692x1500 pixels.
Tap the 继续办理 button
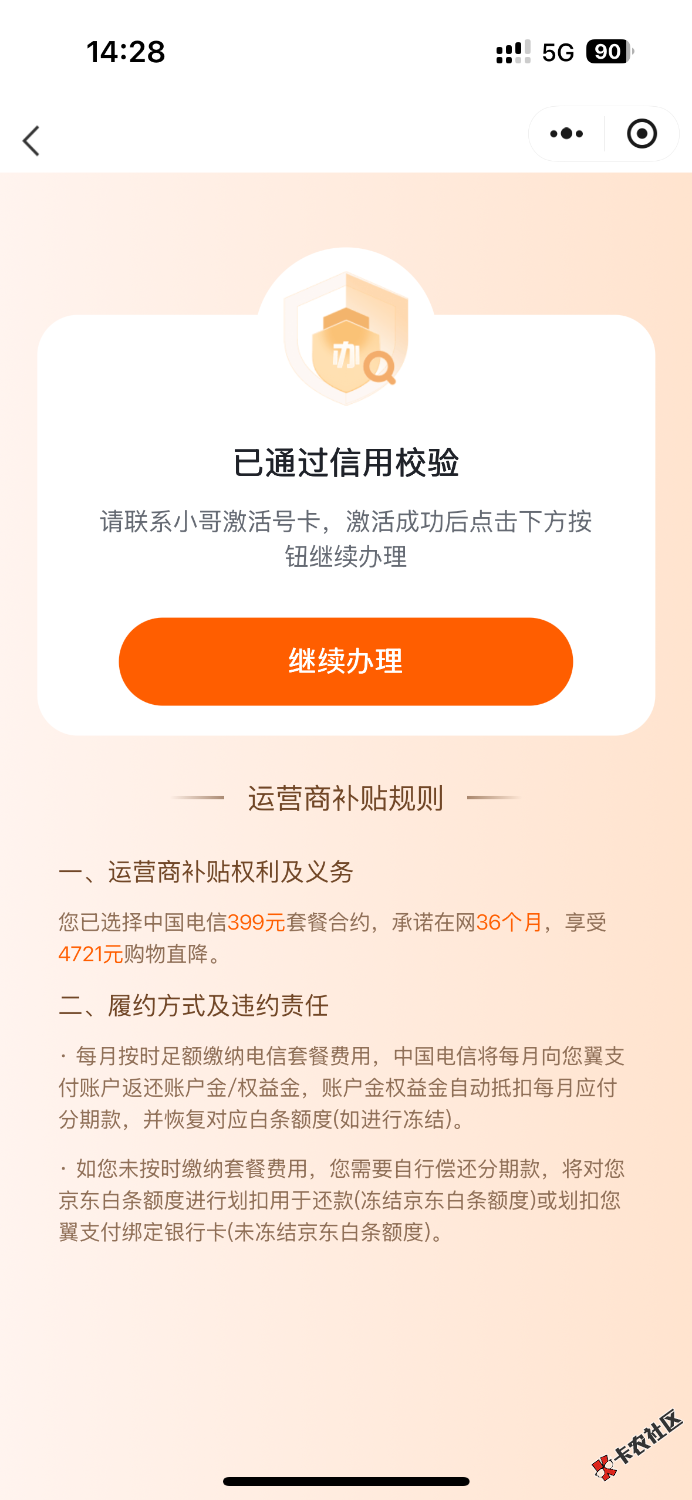(345, 661)
